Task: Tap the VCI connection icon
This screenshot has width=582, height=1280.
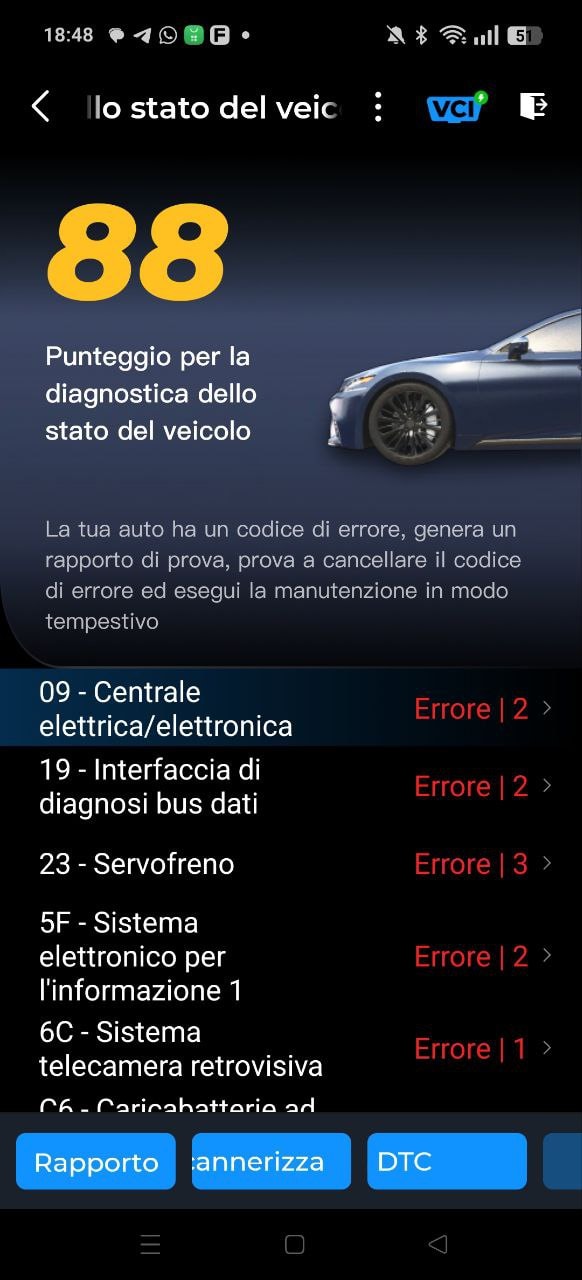Action: [456, 107]
